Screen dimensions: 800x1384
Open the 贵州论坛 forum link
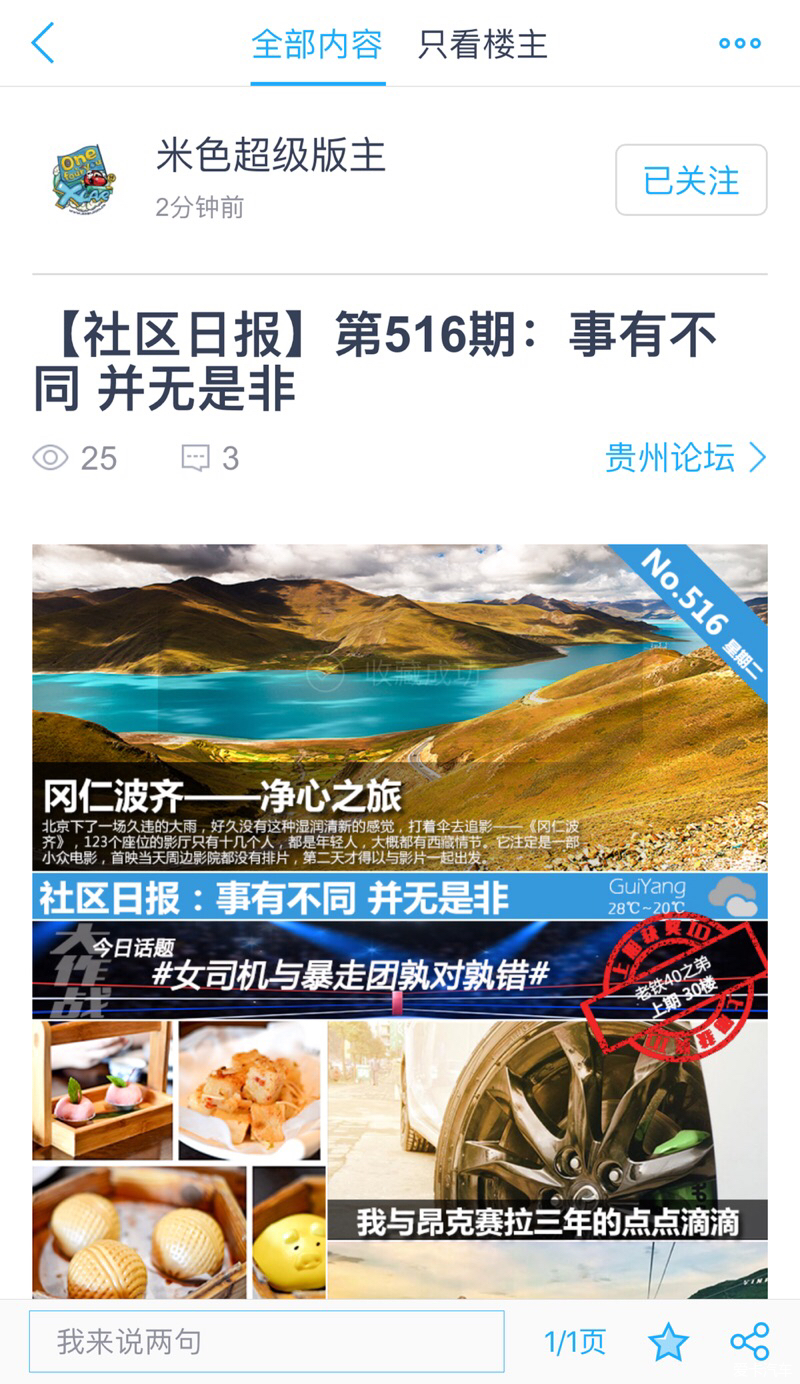coord(685,458)
